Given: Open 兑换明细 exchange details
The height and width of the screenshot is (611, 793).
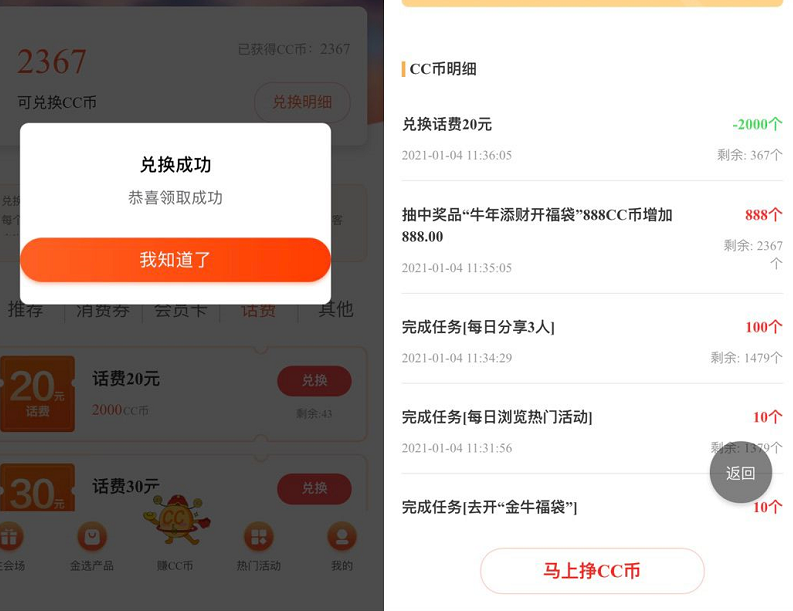Looking at the screenshot, I should [302, 102].
